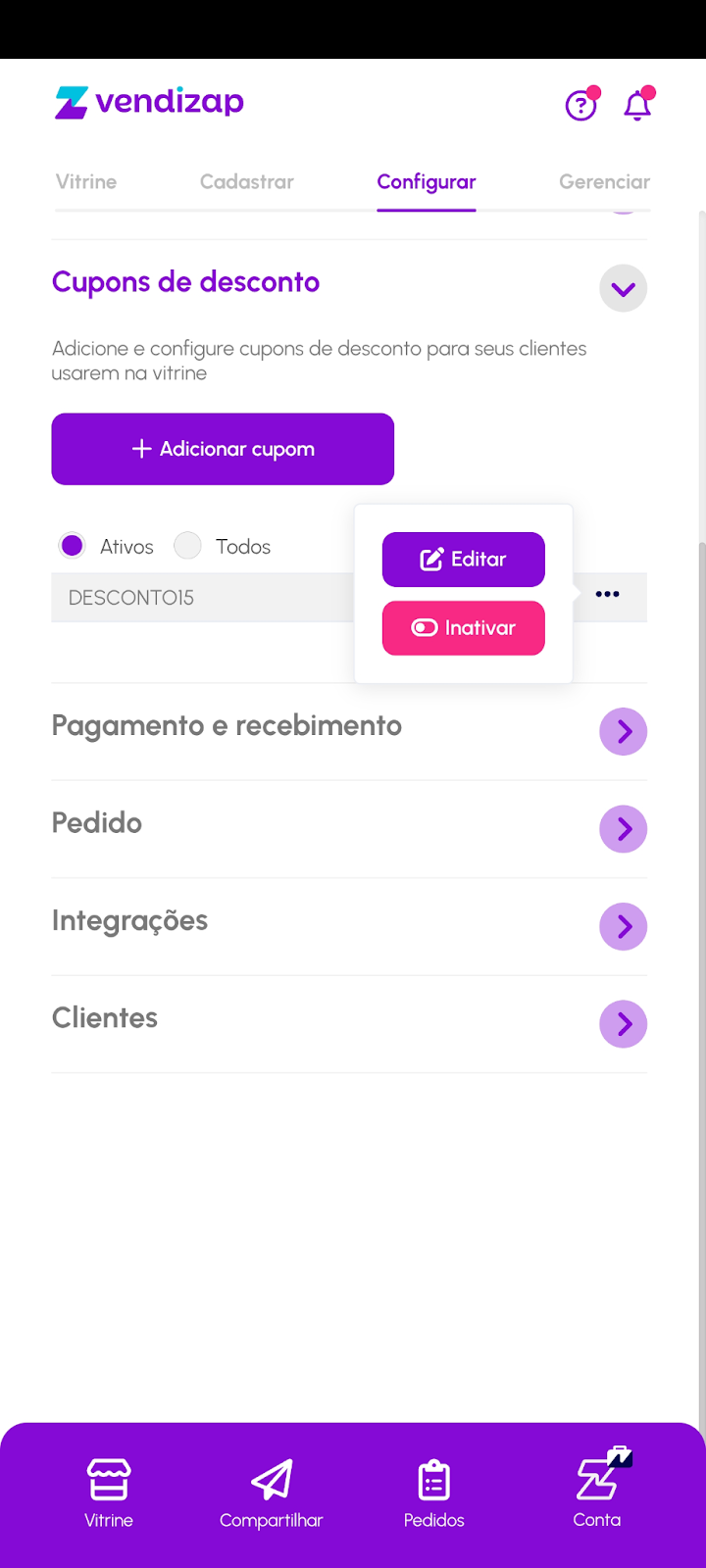
Task: Open the help question mark icon
Action: pos(580,105)
